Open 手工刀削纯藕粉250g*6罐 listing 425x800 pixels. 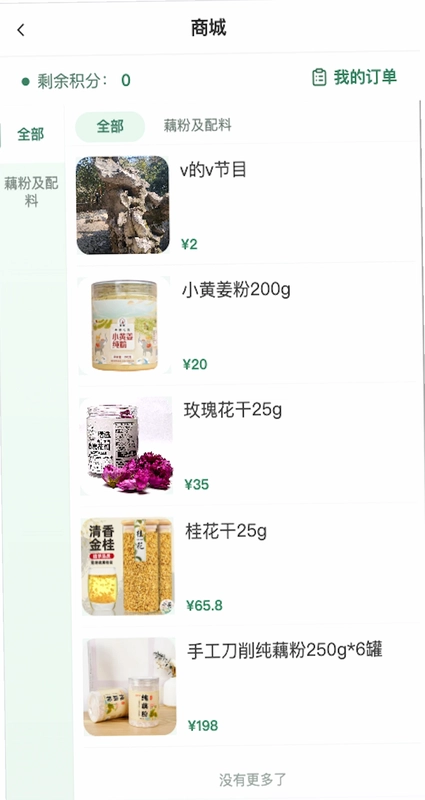pyautogui.click(x=251, y=687)
